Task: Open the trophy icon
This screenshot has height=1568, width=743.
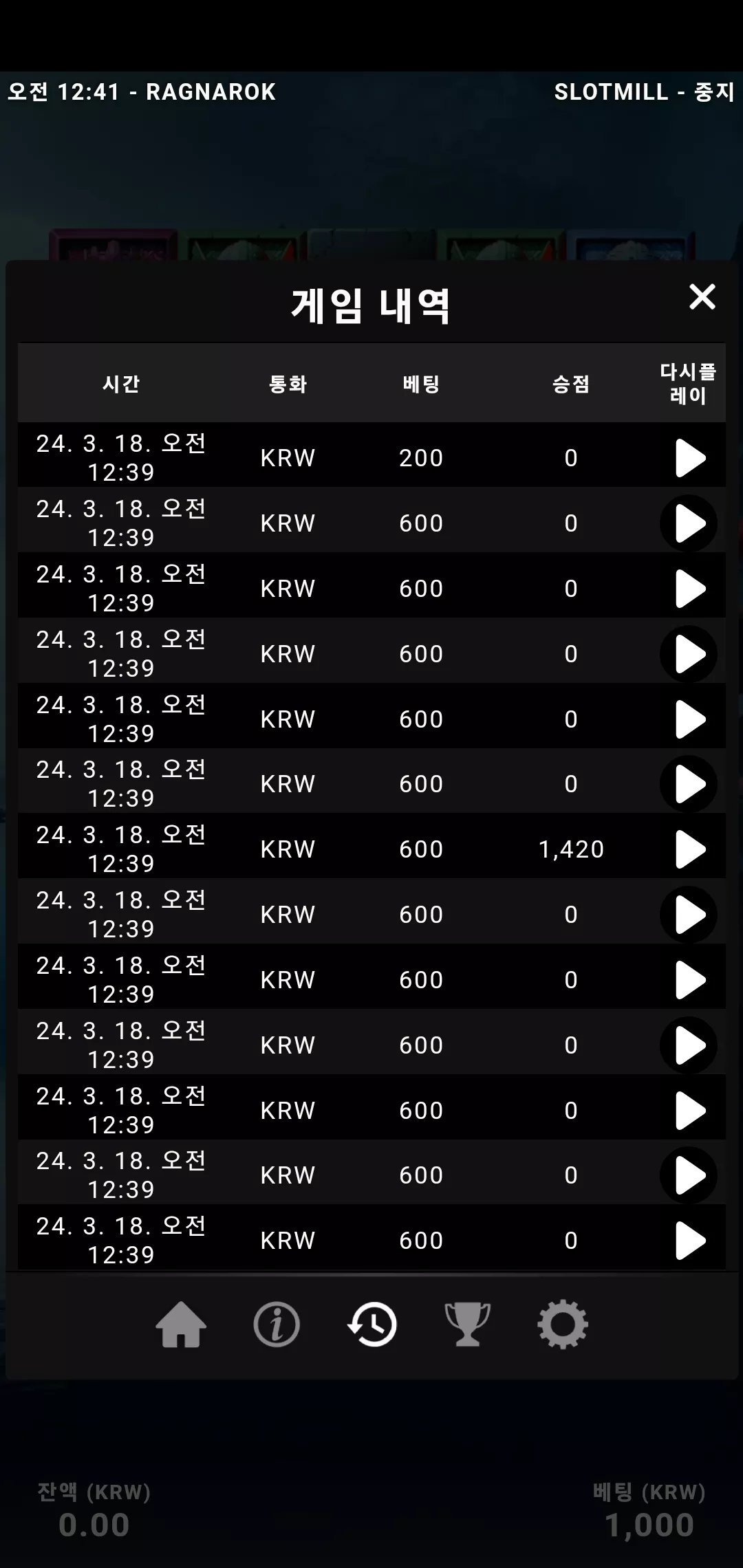Action: coord(467,1323)
